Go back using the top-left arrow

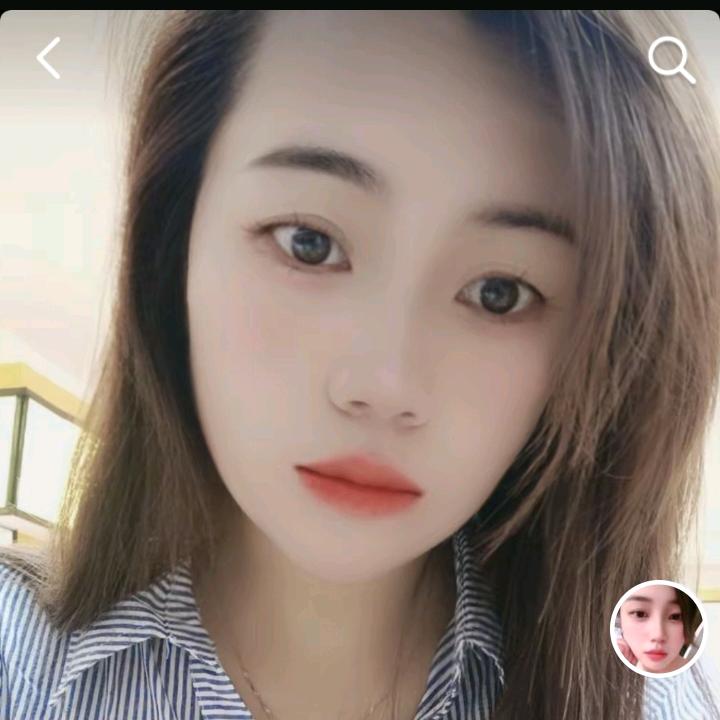point(48,58)
